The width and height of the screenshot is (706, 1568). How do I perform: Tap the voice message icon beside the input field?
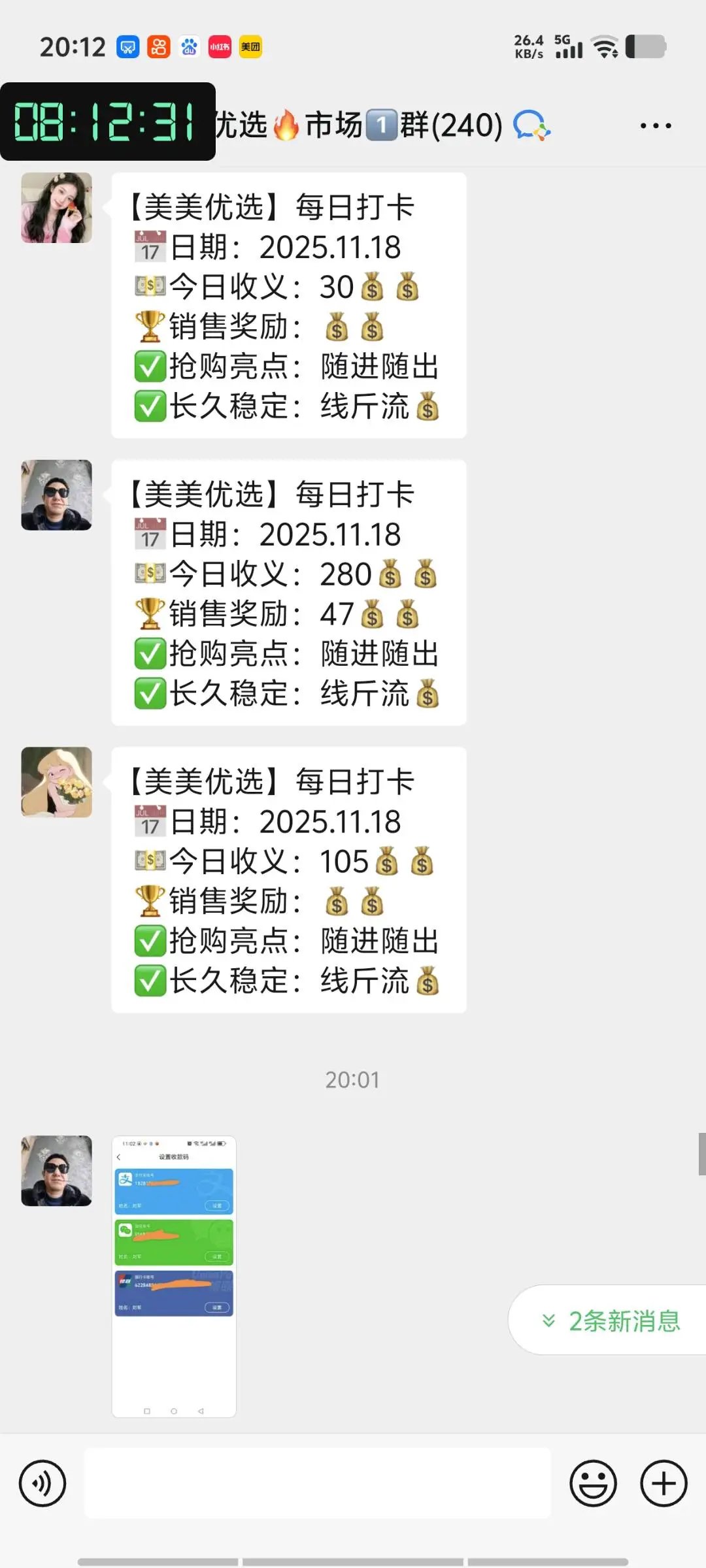pyautogui.click(x=41, y=1482)
